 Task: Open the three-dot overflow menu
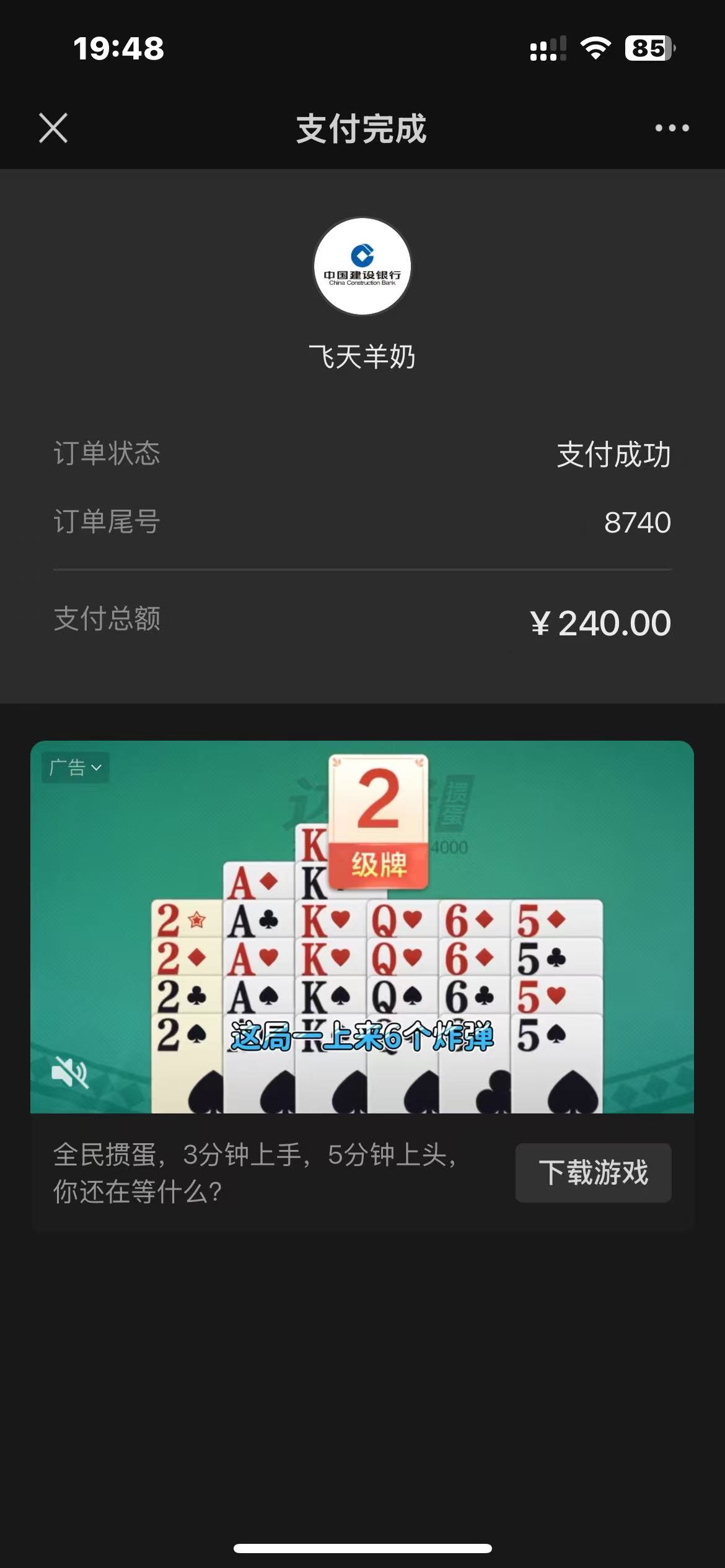(x=672, y=128)
